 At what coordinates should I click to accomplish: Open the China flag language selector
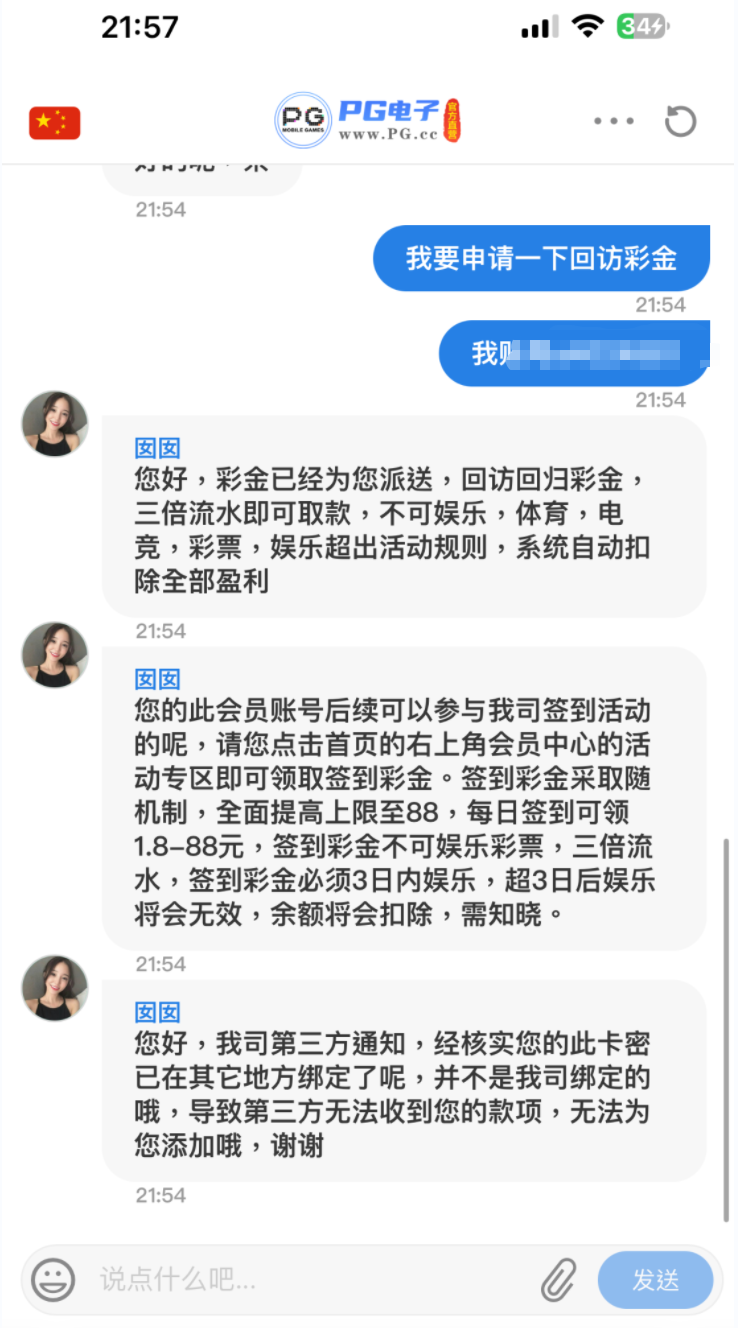[54, 123]
